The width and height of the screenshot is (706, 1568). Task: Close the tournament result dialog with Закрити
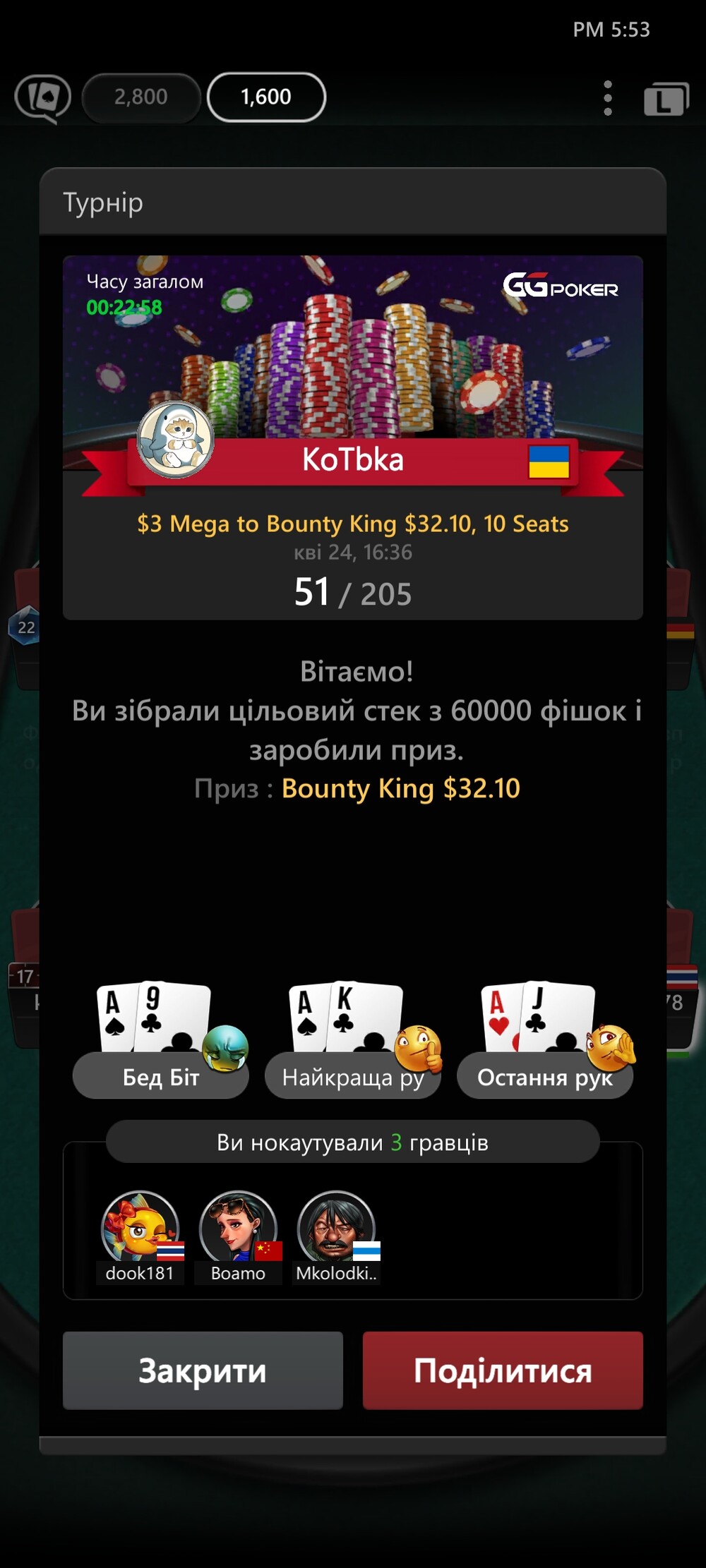(x=203, y=1370)
